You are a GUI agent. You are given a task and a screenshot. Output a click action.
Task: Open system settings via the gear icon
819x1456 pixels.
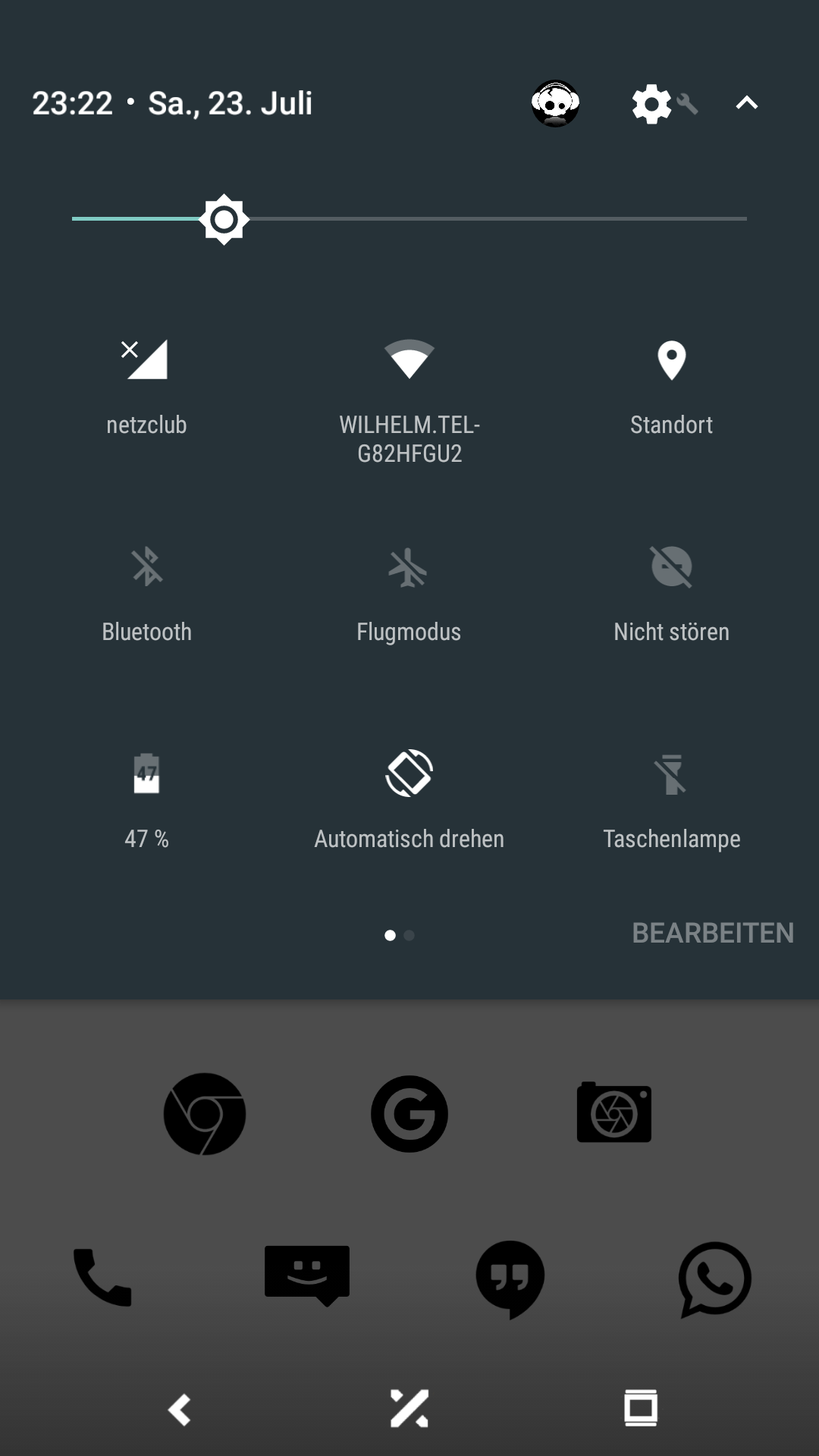pyautogui.click(x=653, y=104)
